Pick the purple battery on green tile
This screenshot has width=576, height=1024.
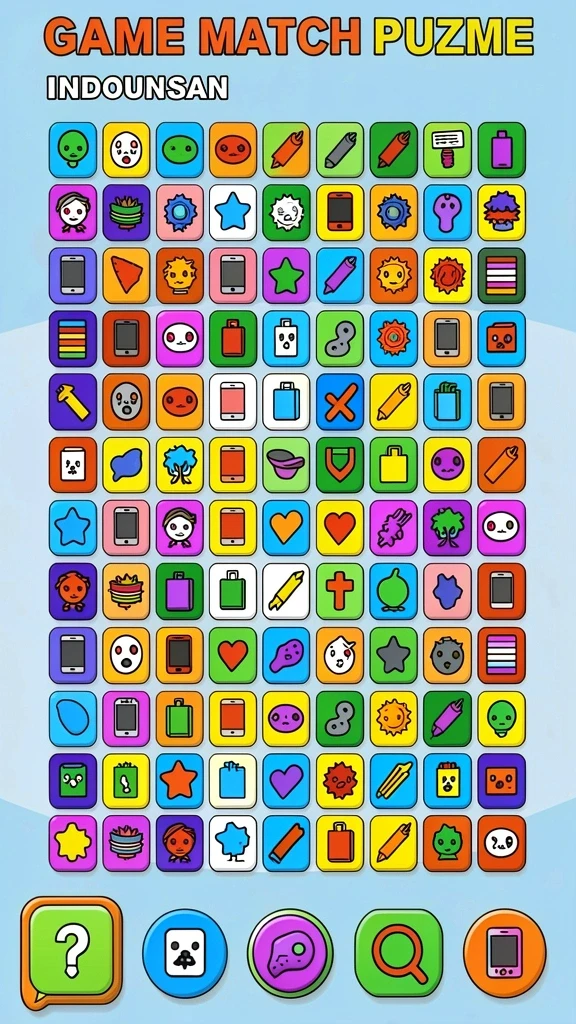tap(502, 150)
